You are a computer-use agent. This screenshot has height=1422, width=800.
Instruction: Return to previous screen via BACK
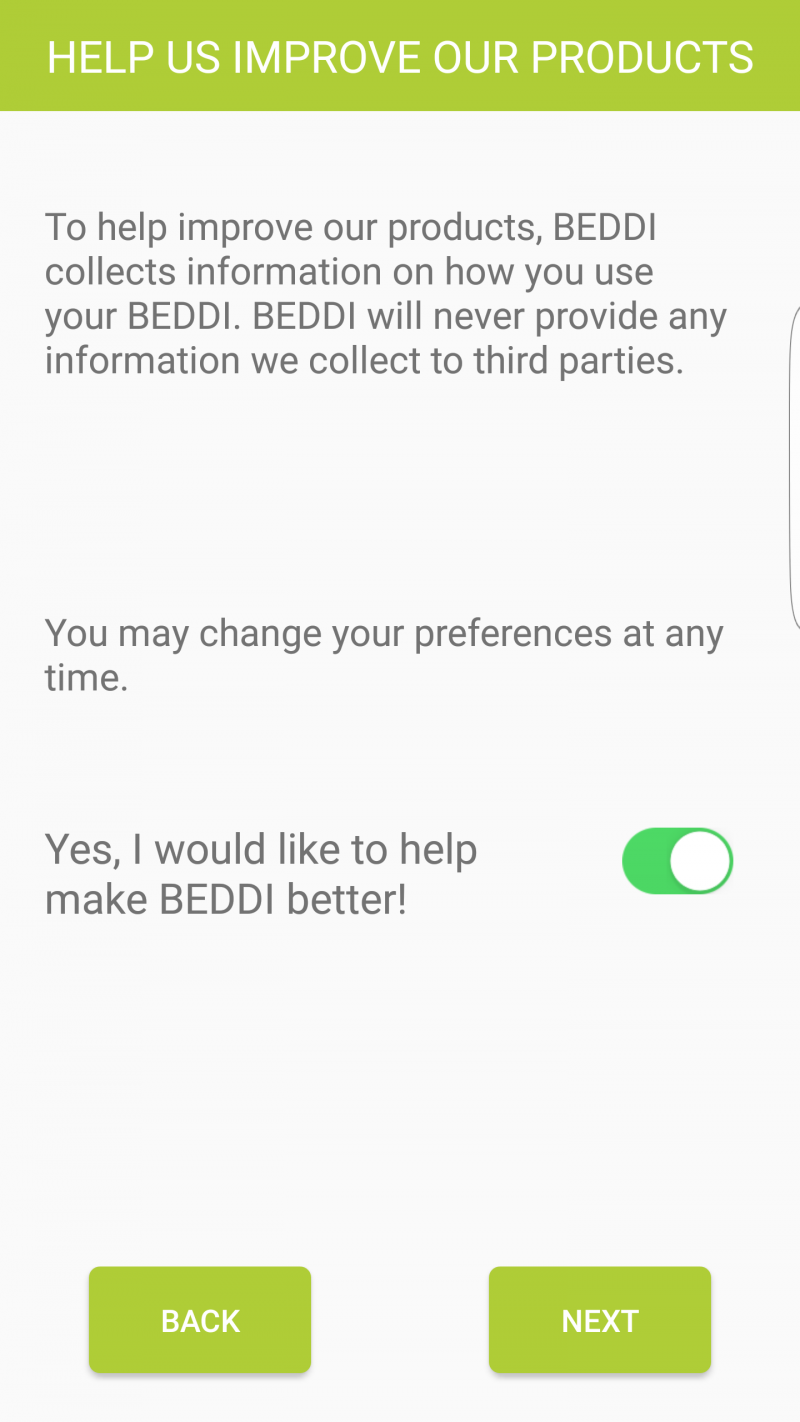click(199, 1320)
